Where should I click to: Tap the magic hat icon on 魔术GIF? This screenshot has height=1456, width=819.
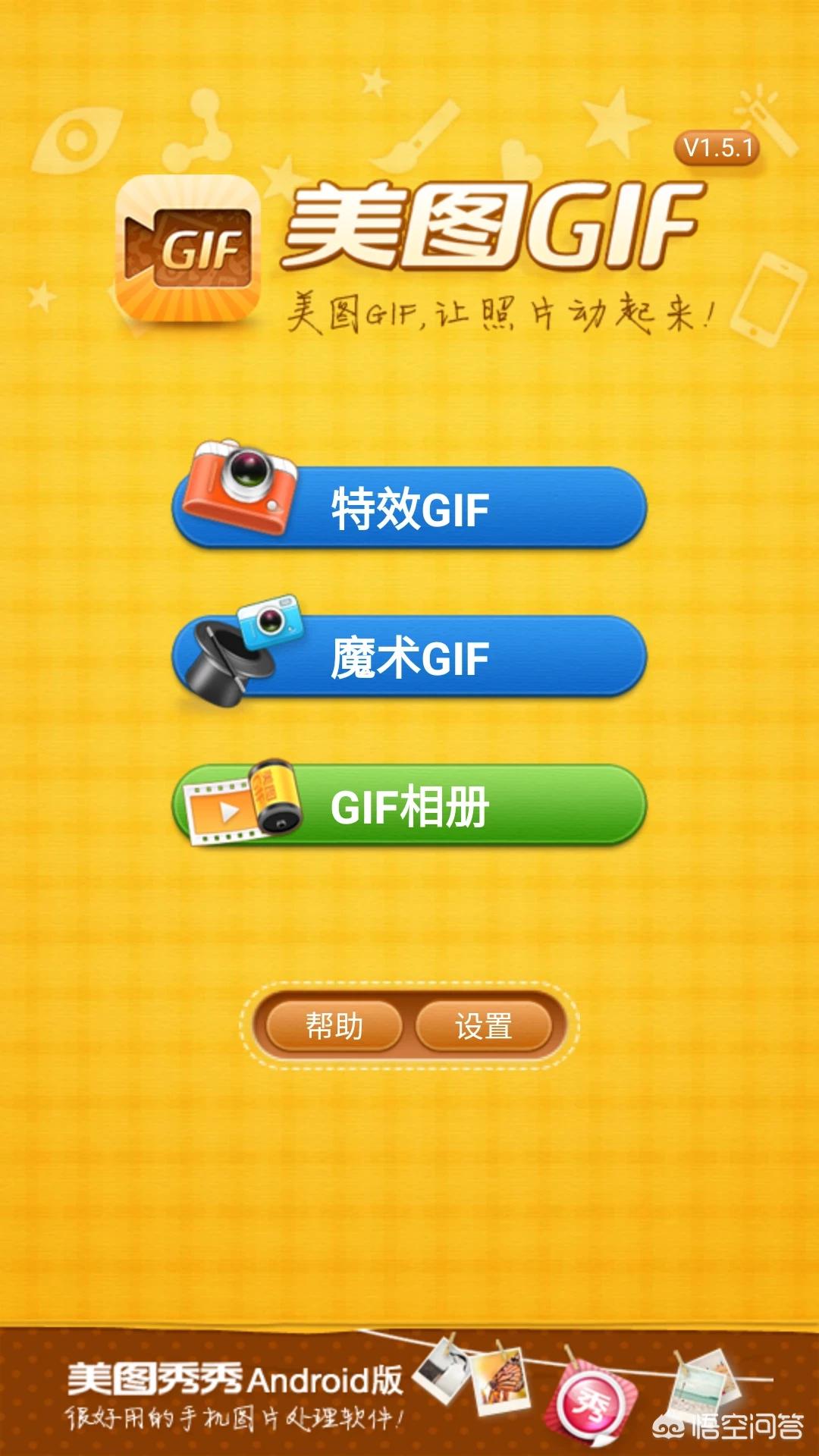(224, 667)
